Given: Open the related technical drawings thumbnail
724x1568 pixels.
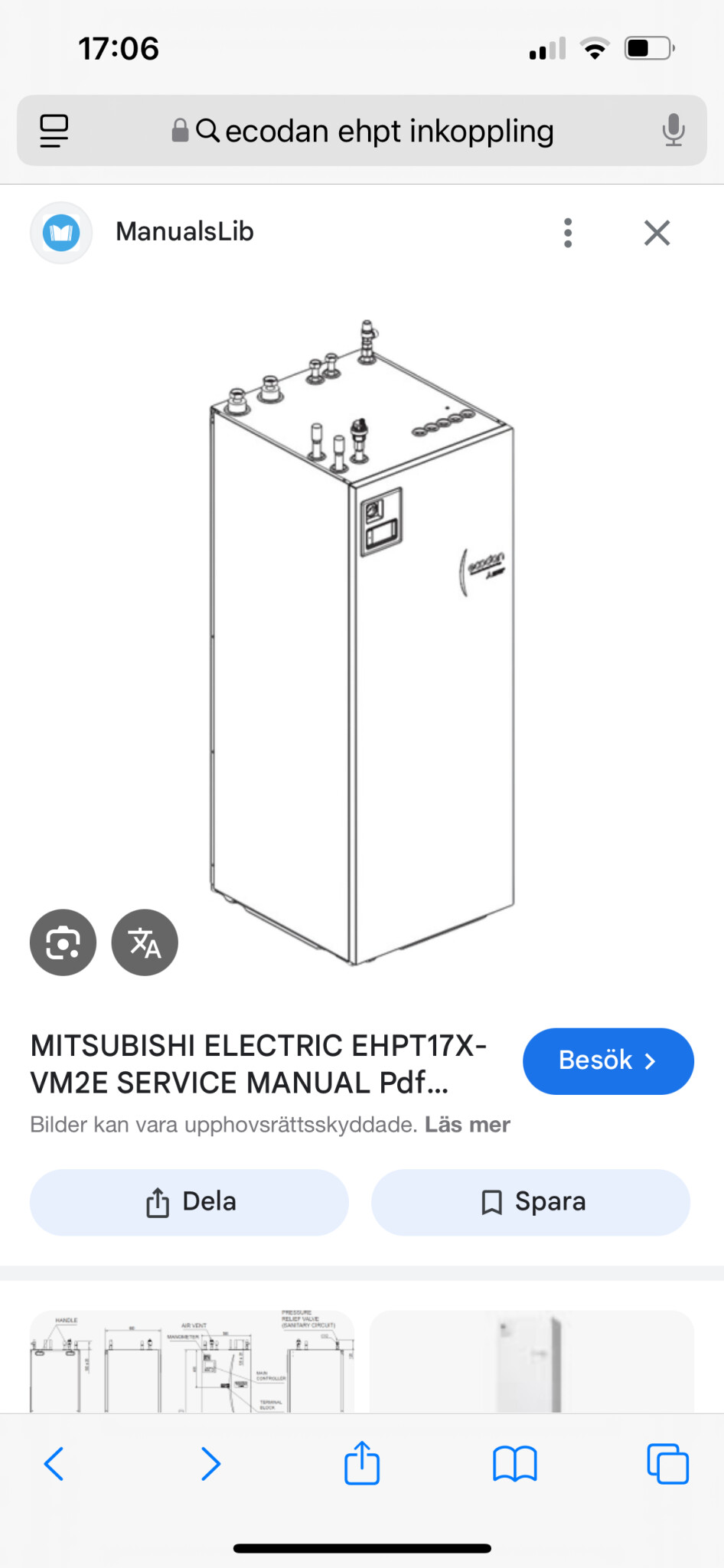Looking at the screenshot, I should [x=191, y=1363].
